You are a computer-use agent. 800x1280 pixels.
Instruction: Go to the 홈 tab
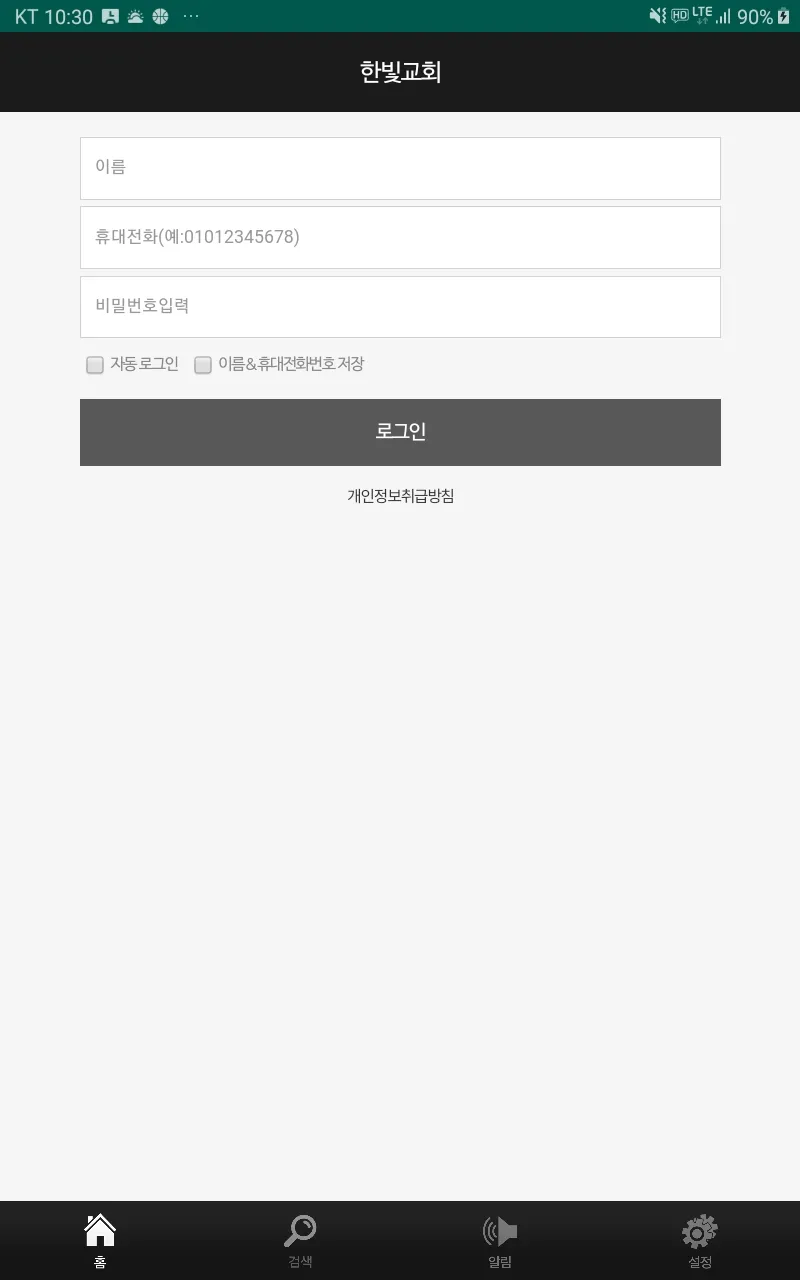[100, 1240]
